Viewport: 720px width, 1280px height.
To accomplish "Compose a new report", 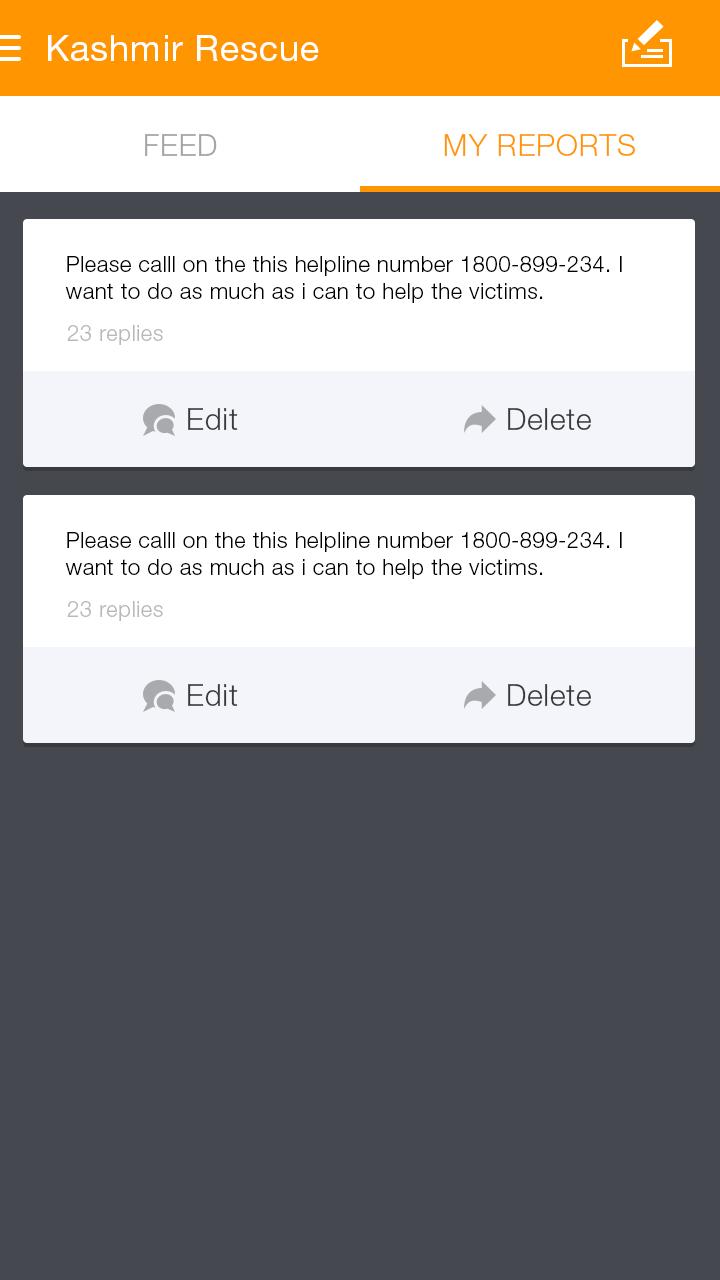I will tap(646, 46).
